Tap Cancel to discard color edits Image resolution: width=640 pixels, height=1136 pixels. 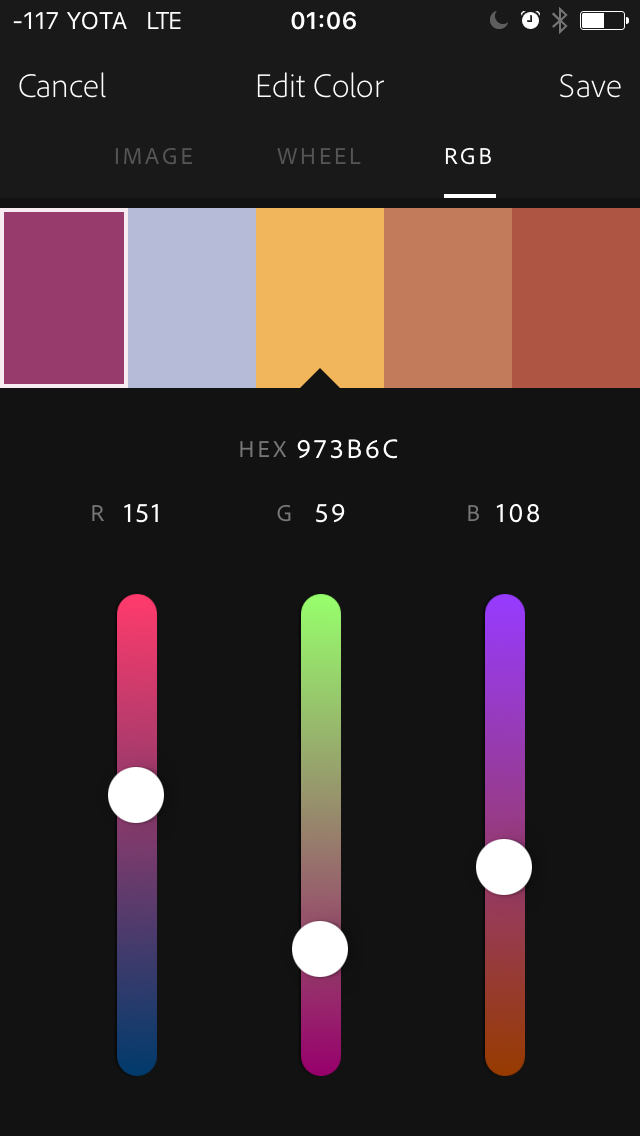62,87
